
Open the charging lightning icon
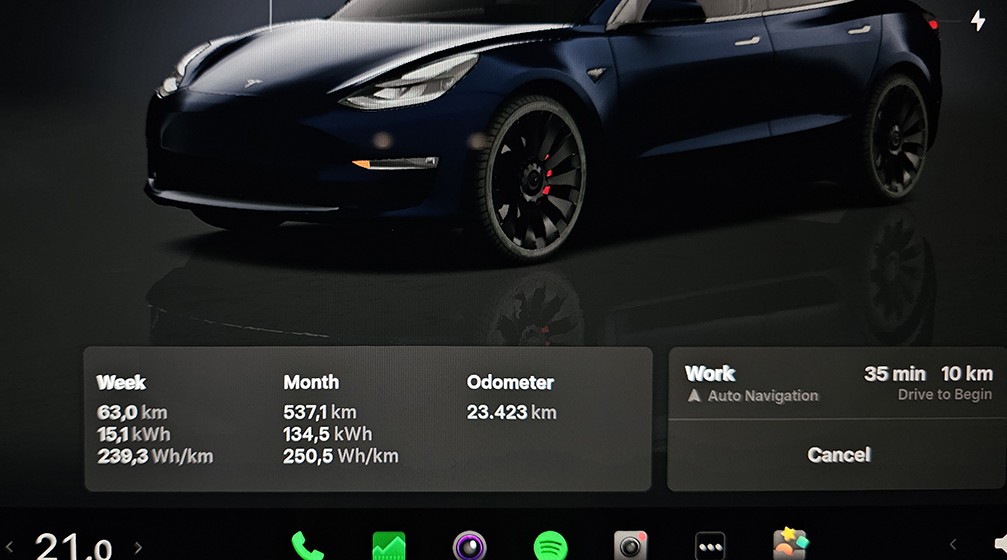(977, 21)
